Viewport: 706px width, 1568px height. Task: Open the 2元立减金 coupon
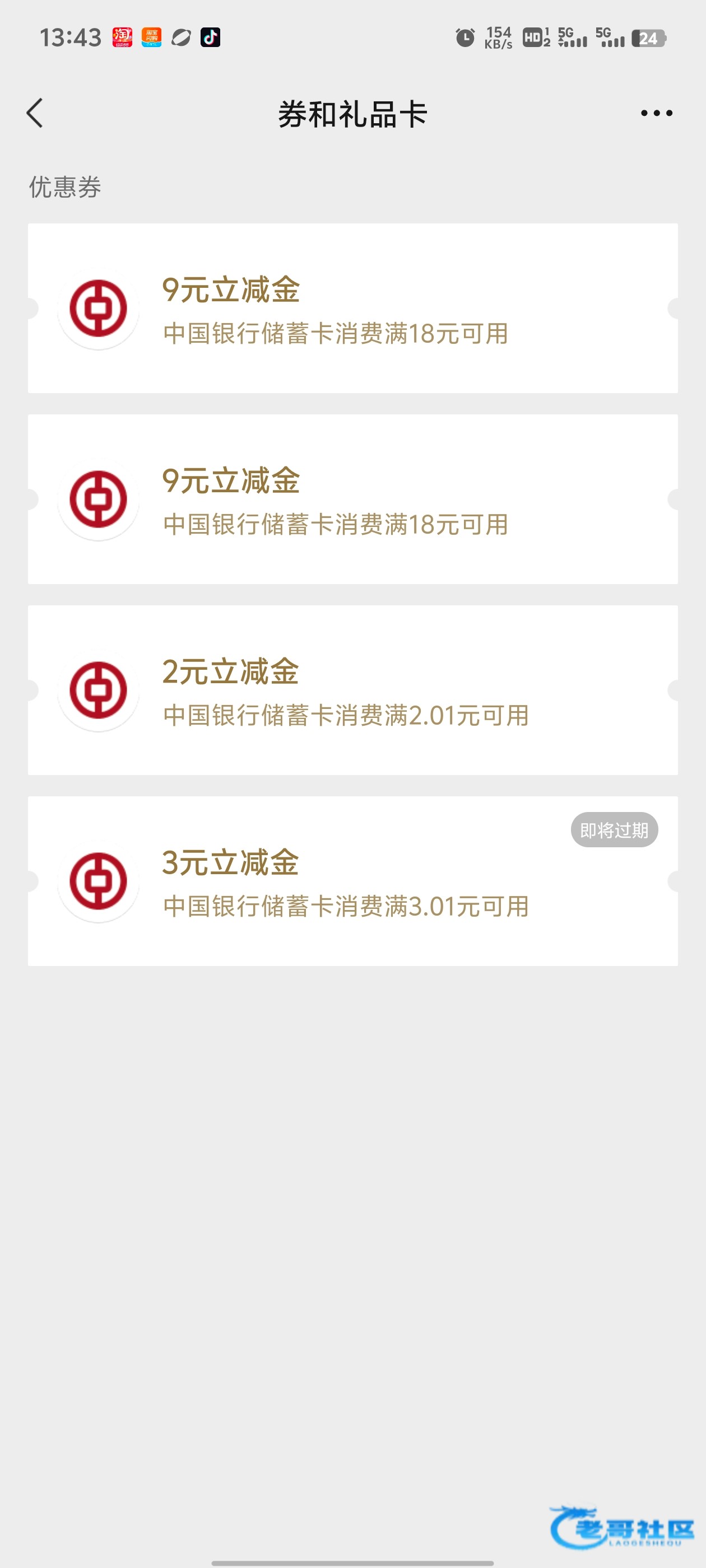tap(352, 690)
